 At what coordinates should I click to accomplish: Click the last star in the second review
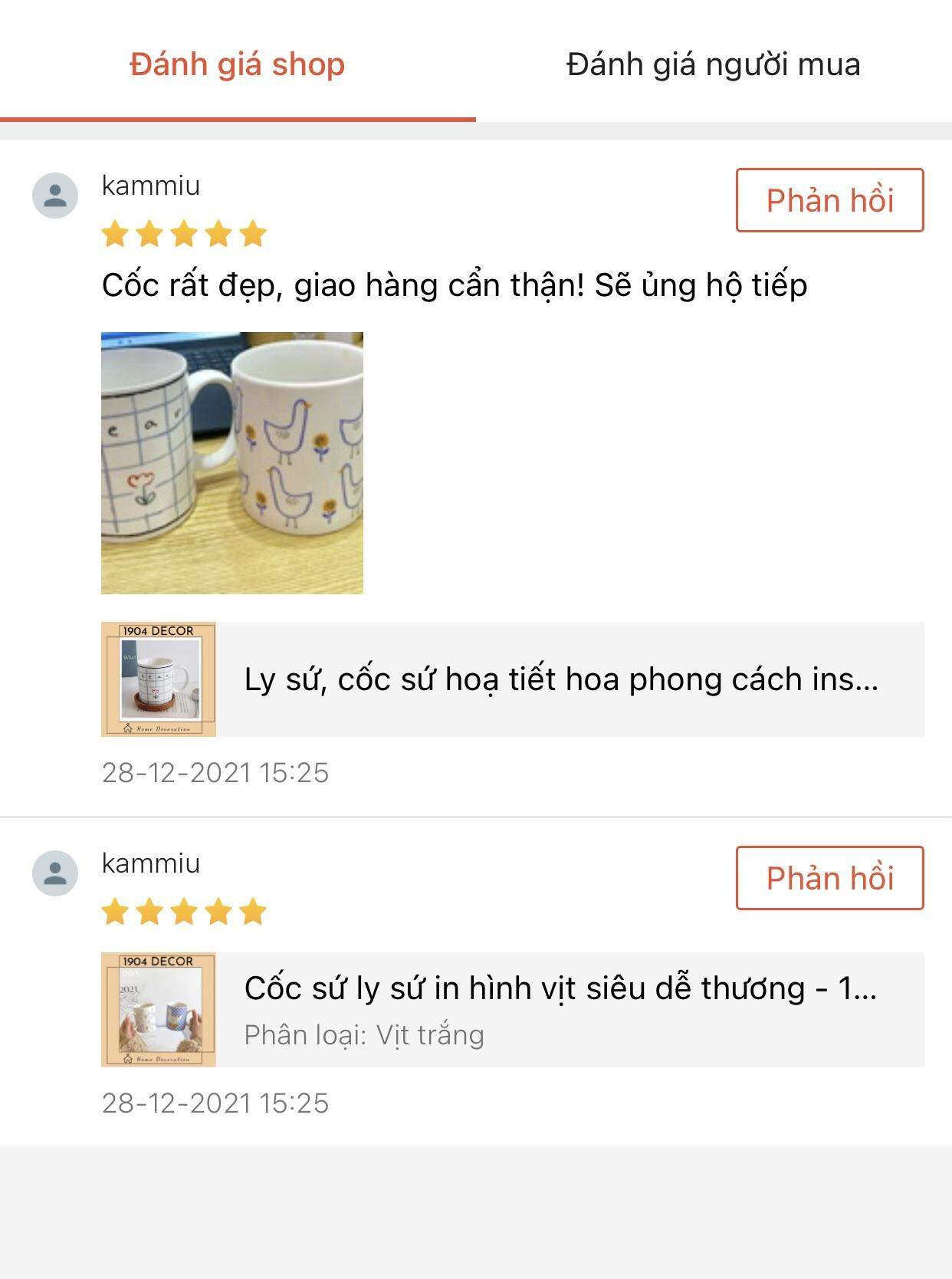coord(253,914)
